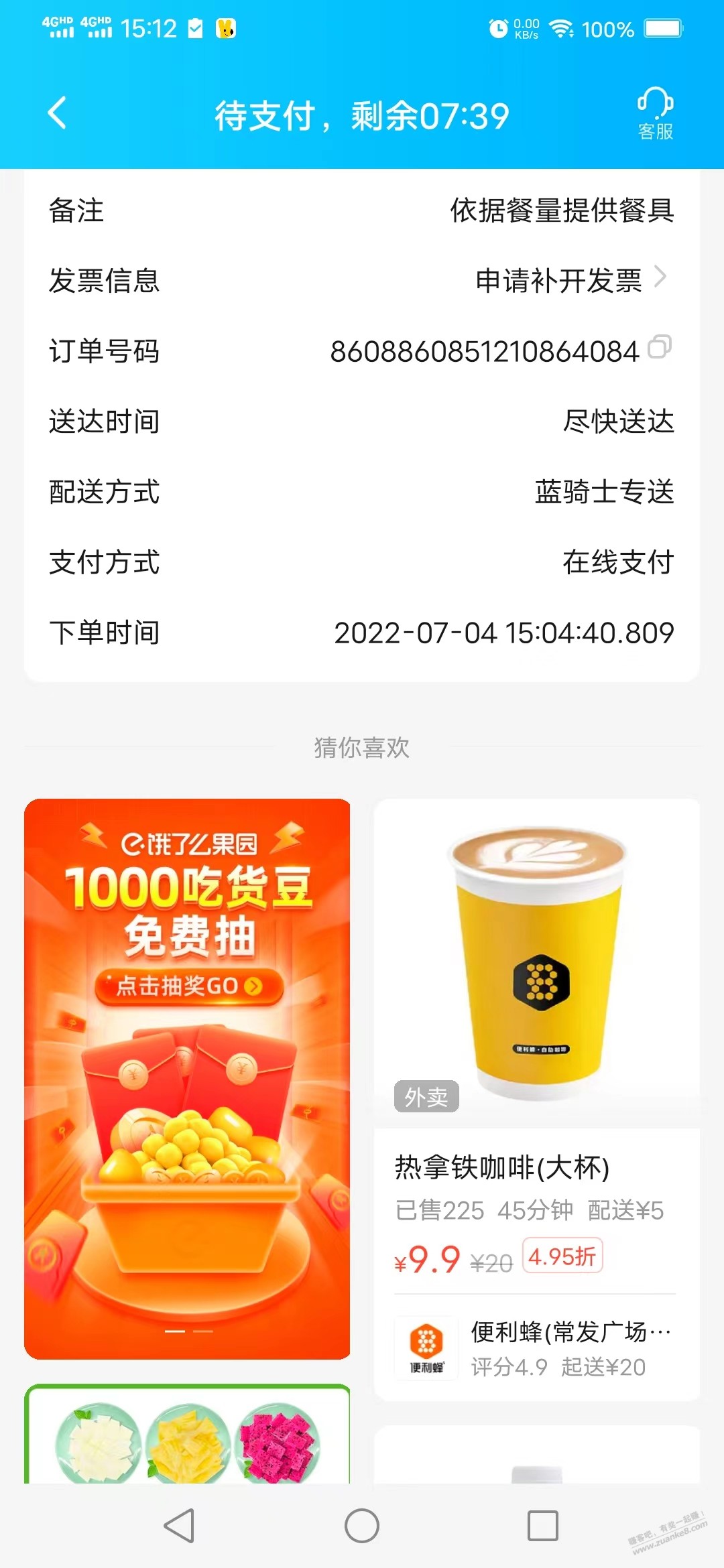724x1568 pixels.
Task: Tap 点击抽奖GO button
Action: [189, 986]
